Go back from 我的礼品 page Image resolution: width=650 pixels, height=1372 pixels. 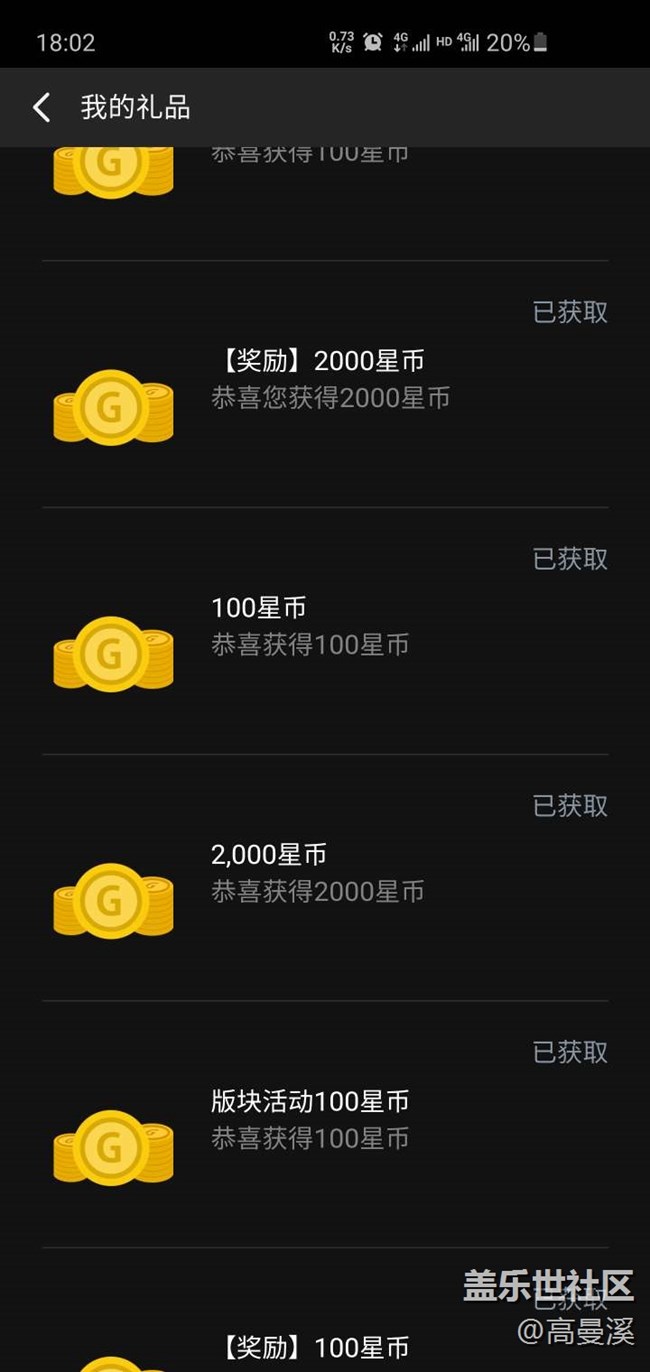(x=41, y=108)
